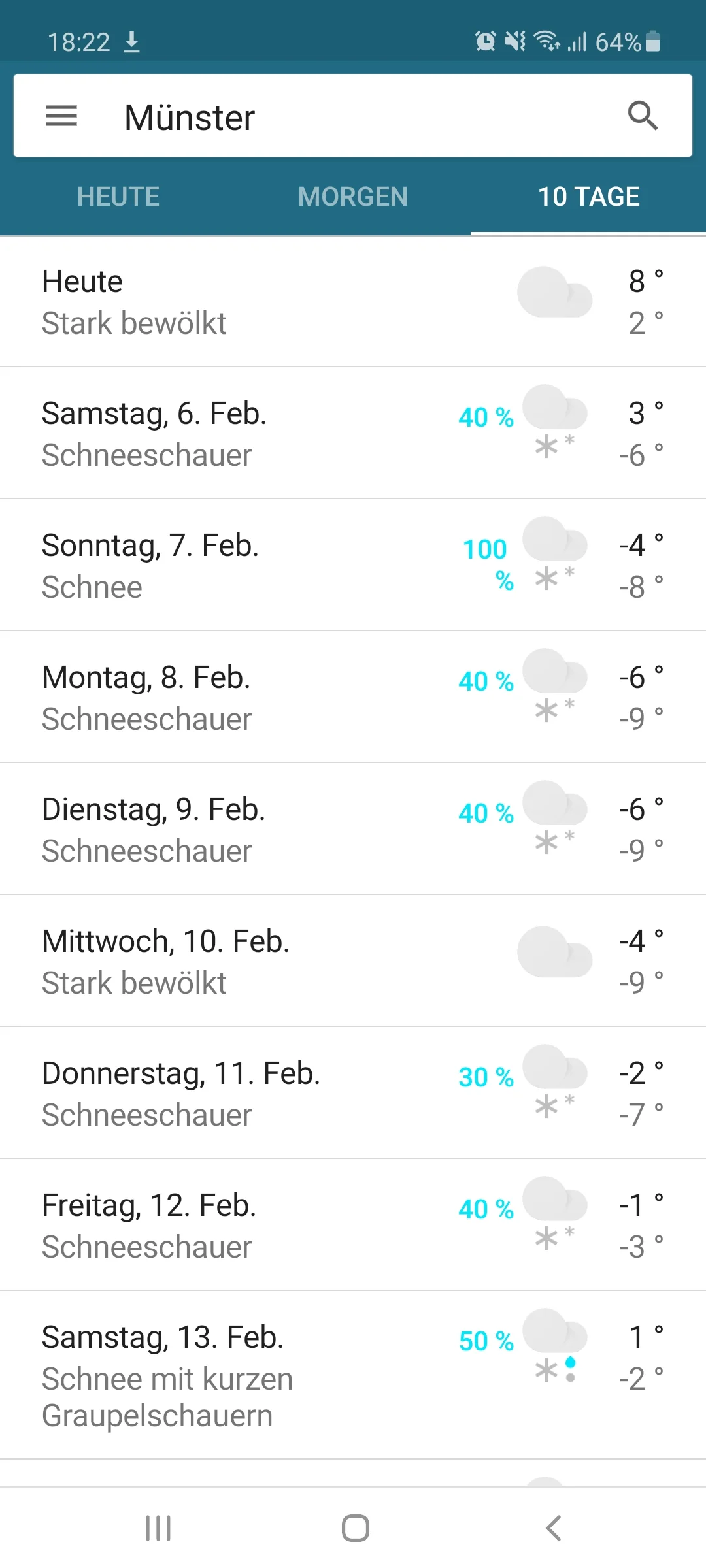Tap the download icon in the status bar
This screenshot has width=706, height=1568.
(132, 42)
